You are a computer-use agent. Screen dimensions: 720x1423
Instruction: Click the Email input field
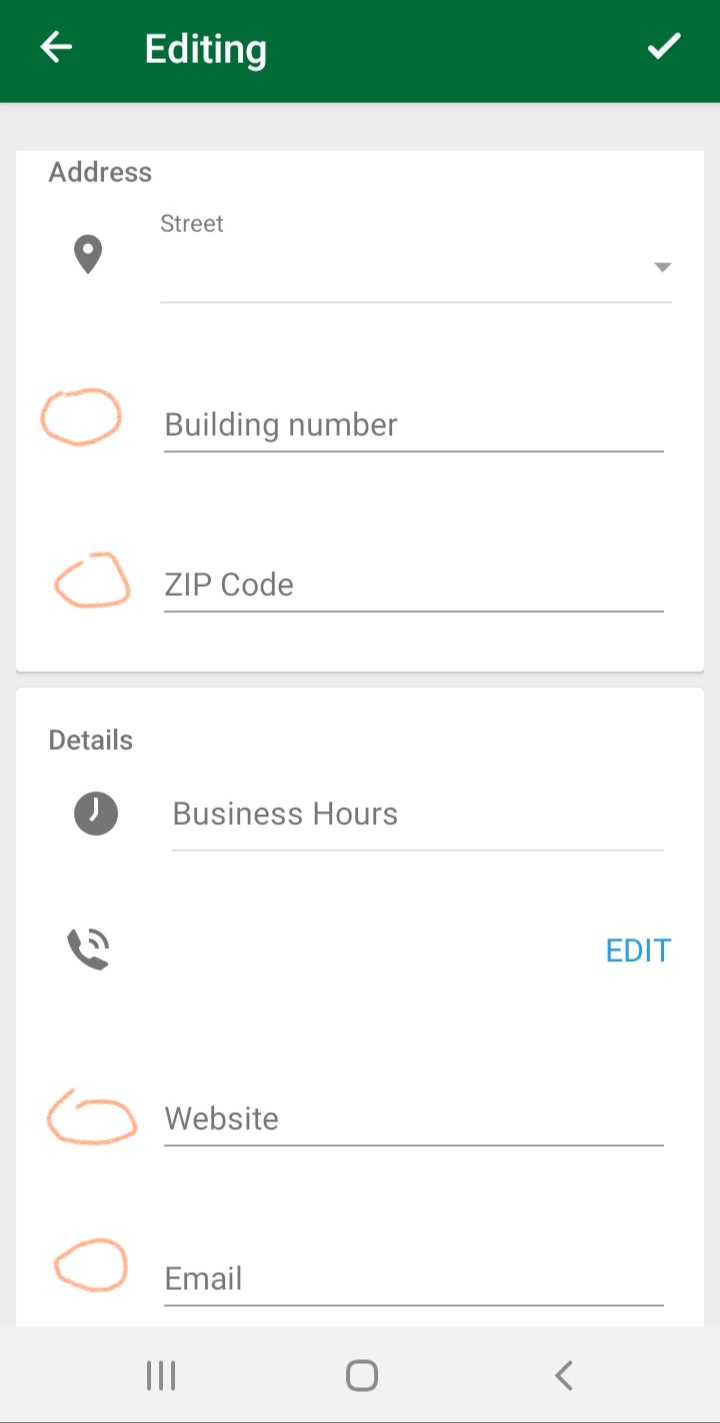pos(413,1278)
